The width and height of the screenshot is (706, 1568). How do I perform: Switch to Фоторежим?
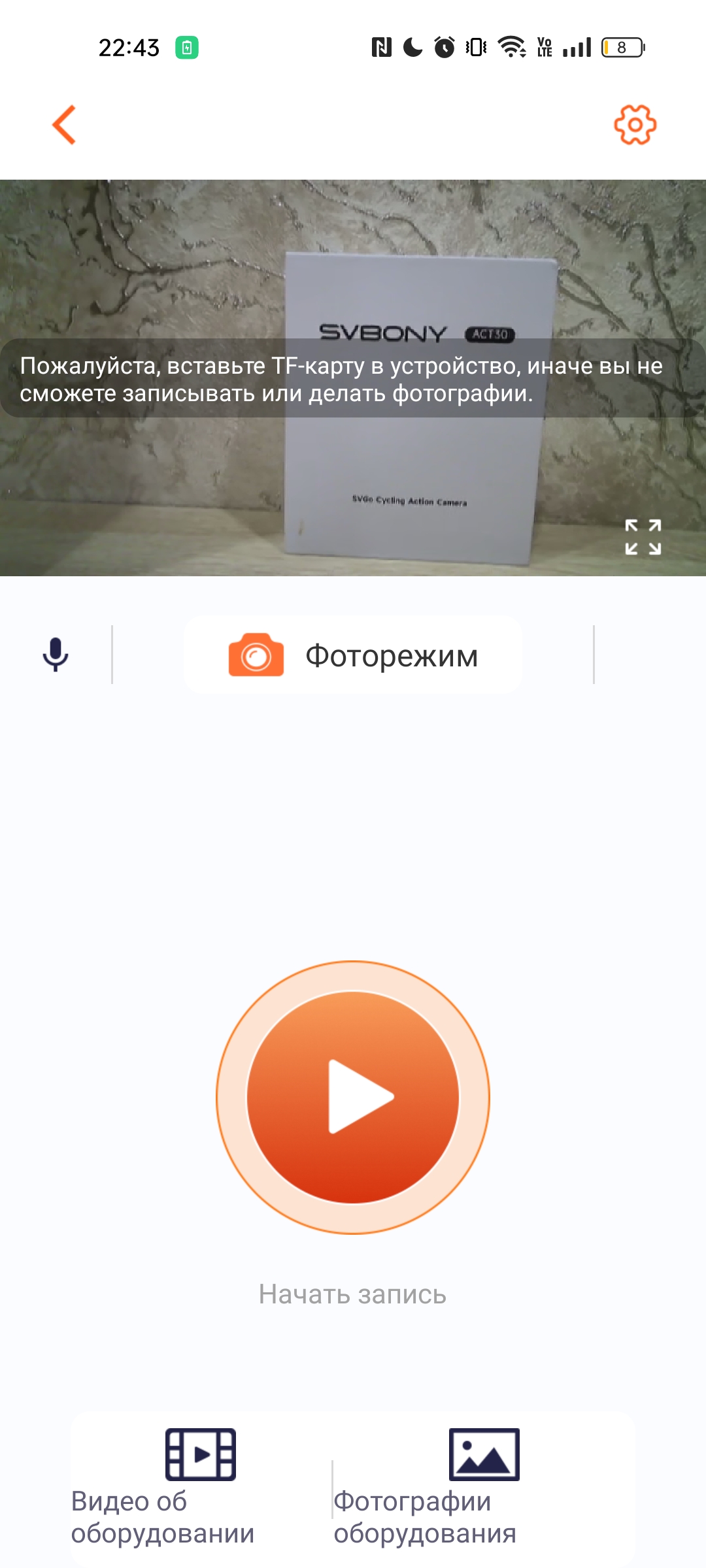353,655
